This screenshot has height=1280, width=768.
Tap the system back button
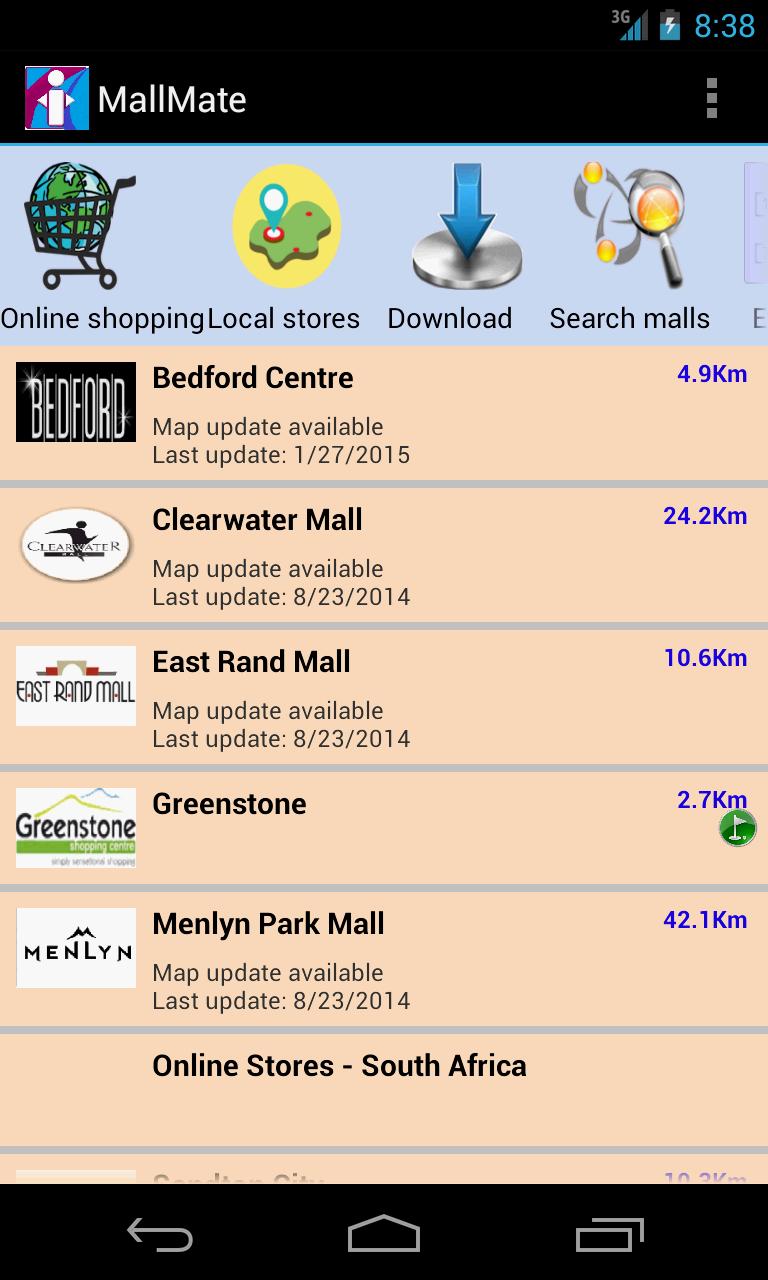[160, 1235]
